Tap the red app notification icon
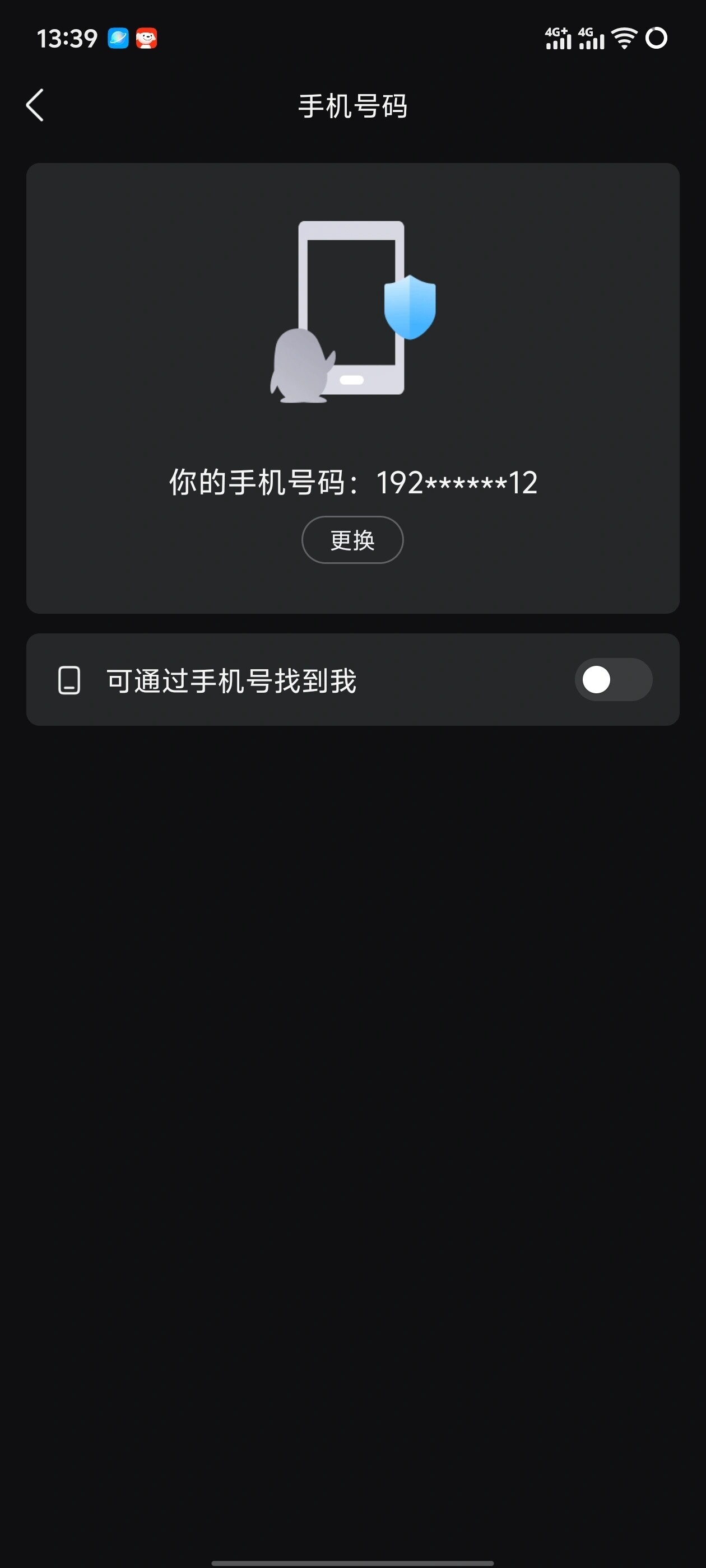 pos(146,38)
